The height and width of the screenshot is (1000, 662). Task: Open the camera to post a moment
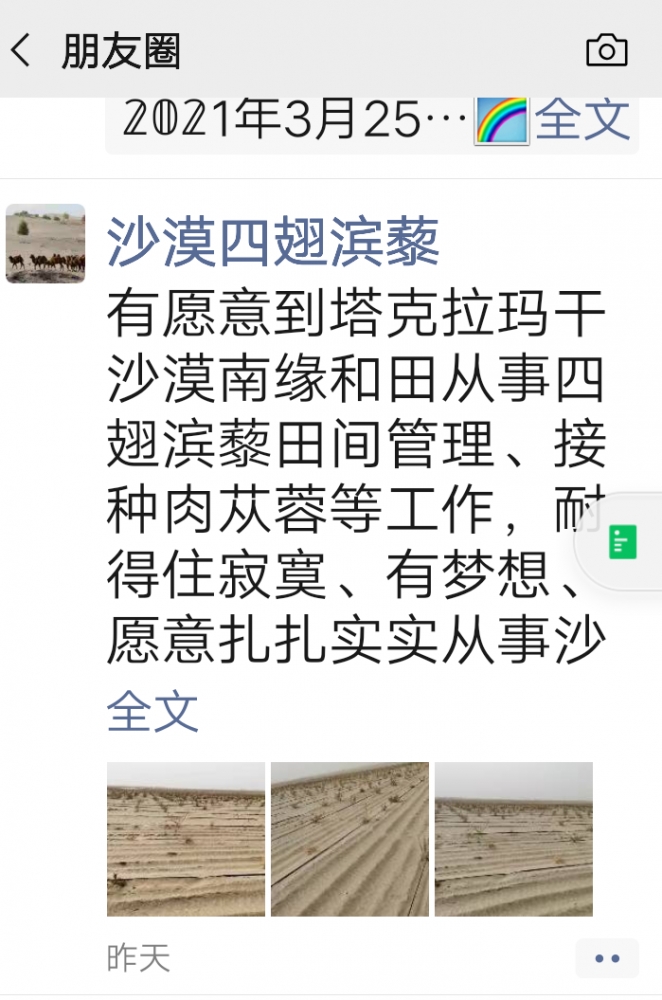pos(606,50)
